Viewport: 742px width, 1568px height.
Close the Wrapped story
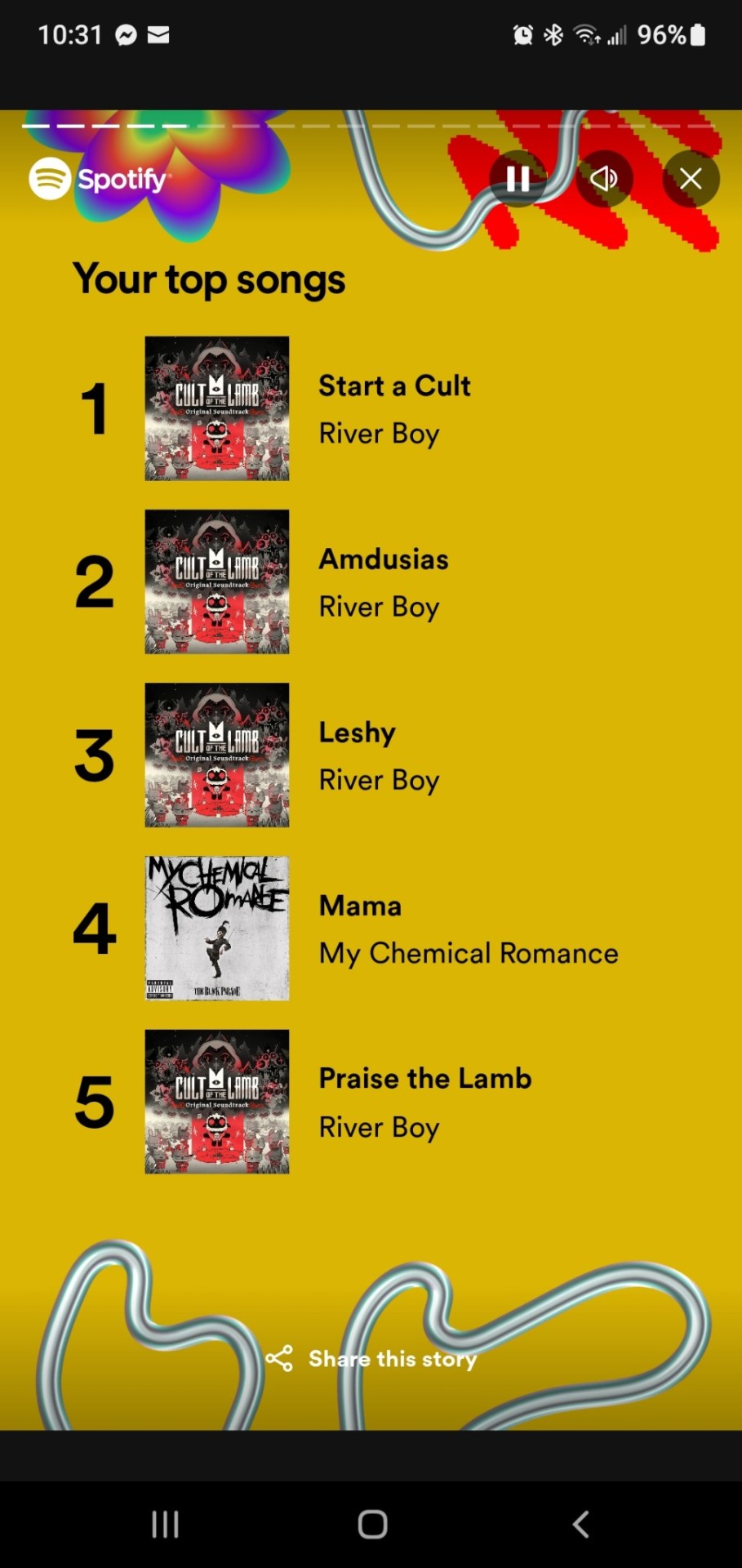coord(691,179)
